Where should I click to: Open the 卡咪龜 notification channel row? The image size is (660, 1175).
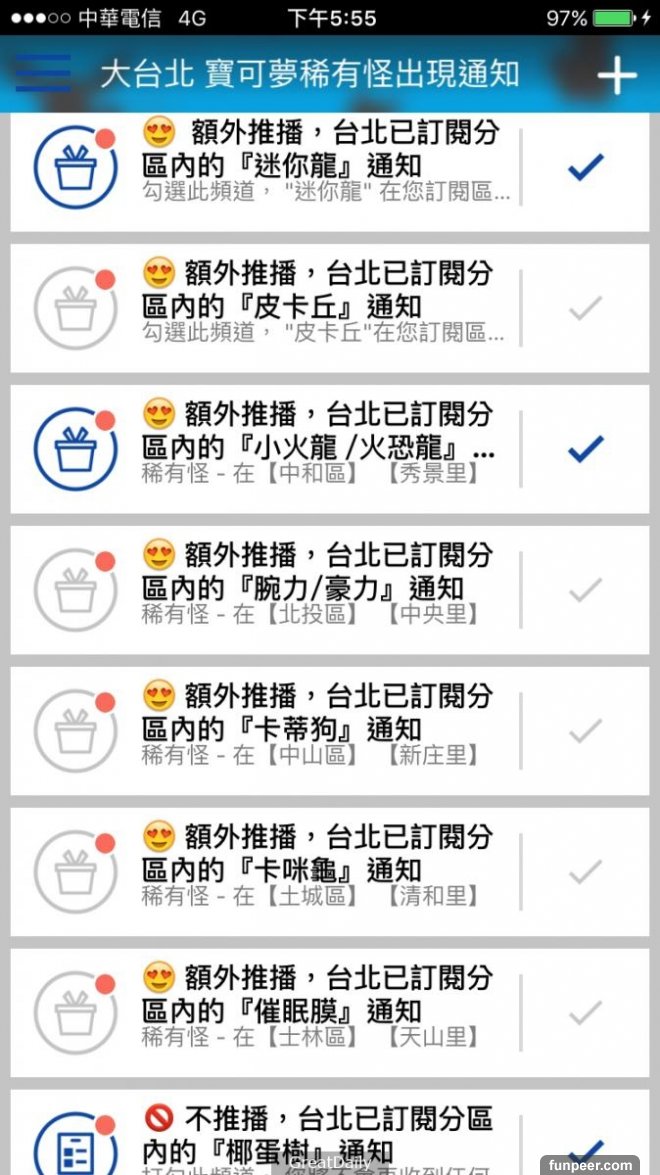318,868
